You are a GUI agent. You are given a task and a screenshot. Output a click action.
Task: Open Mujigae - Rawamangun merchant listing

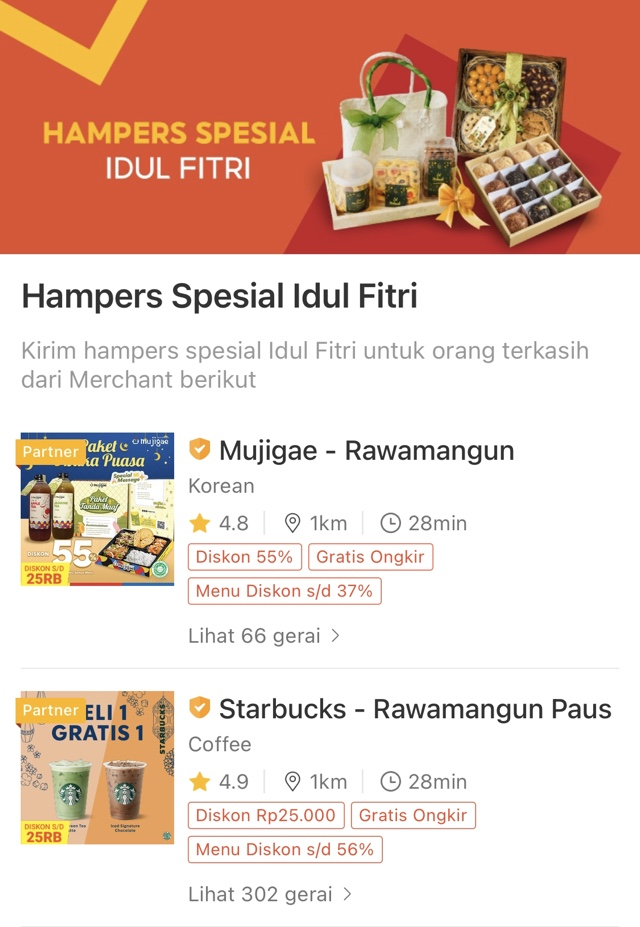pyautogui.click(x=366, y=451)
